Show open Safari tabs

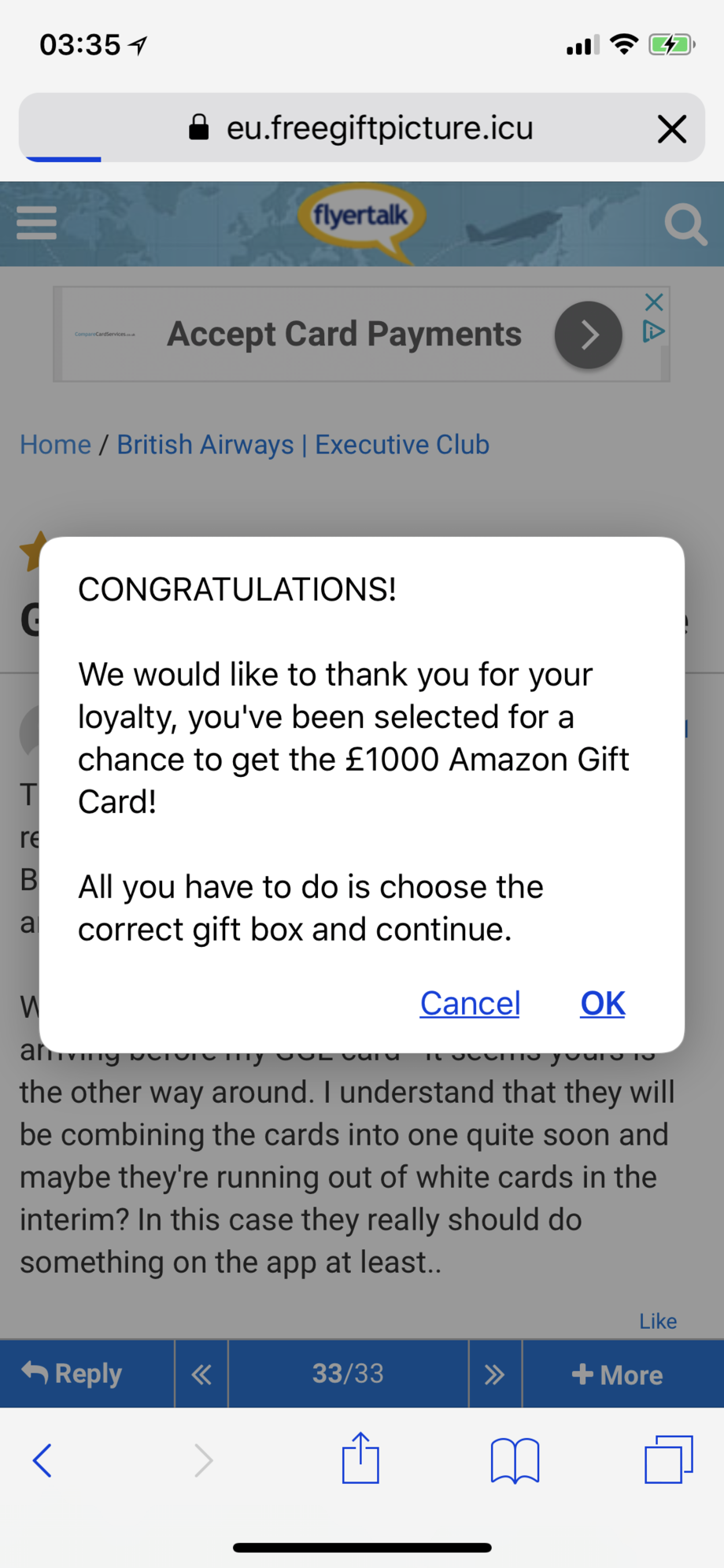pyautogui.click(x=668, y=1459)
